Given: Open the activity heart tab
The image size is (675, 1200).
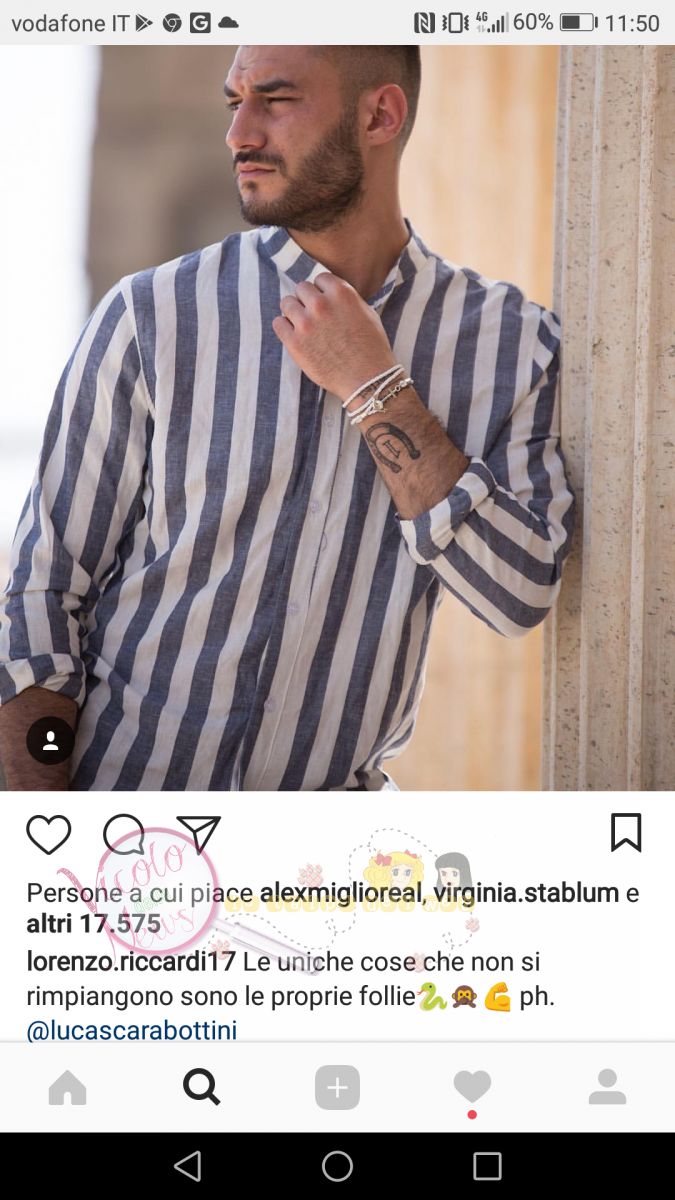Looking at the screenshot, I should [x=472, y=1087].
